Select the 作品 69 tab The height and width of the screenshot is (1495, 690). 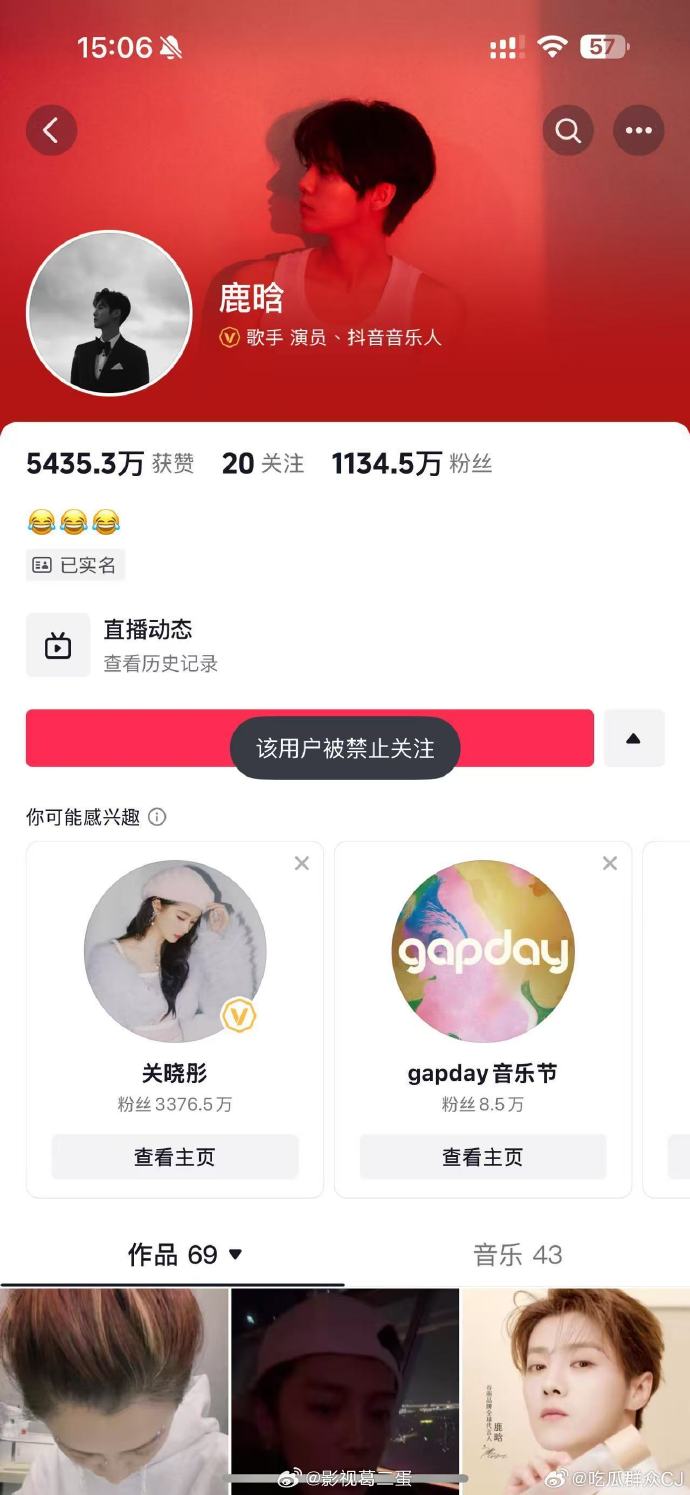(x=185, y=1254)
